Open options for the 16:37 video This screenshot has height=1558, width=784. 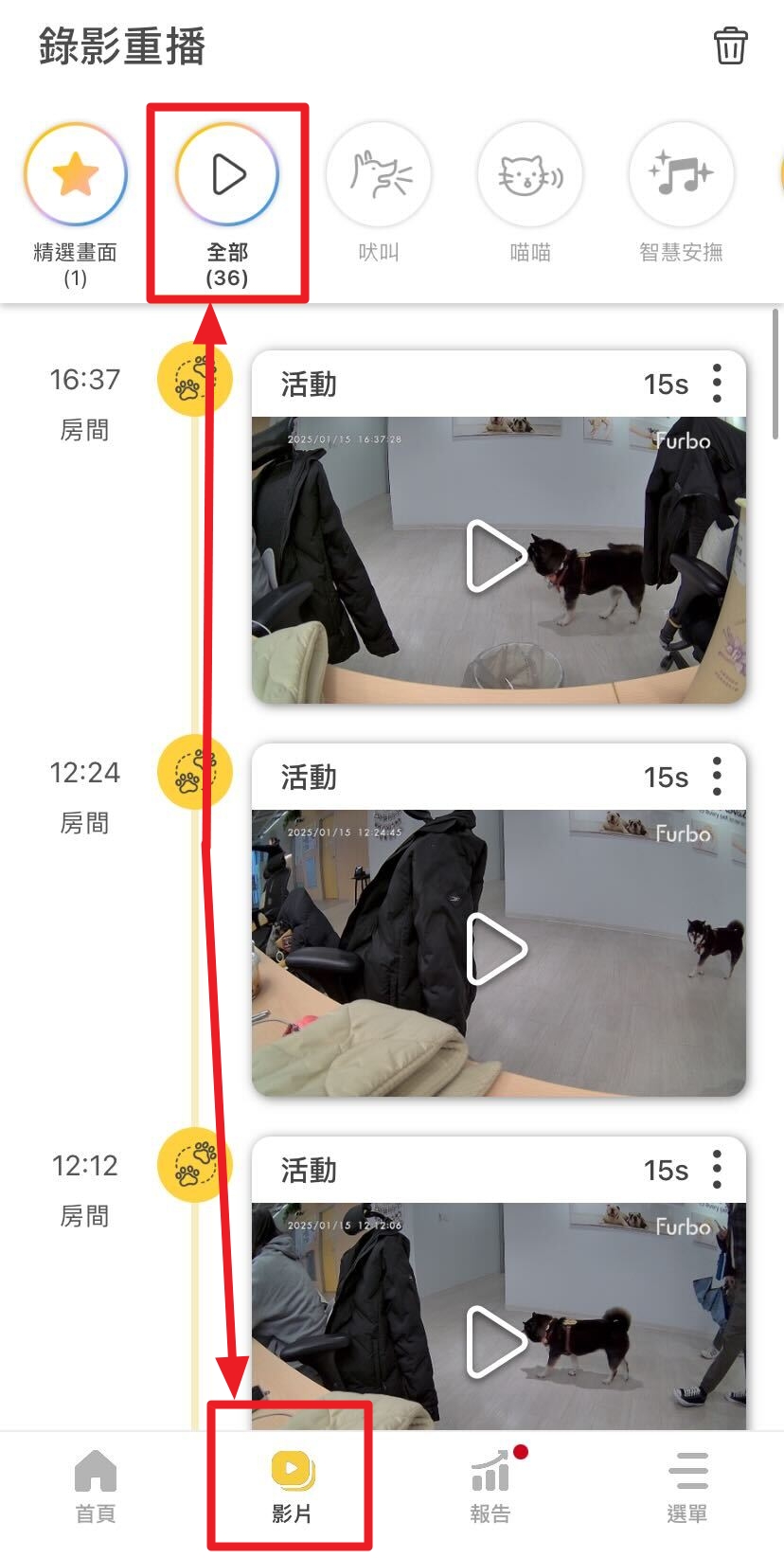tap(717, 384)
